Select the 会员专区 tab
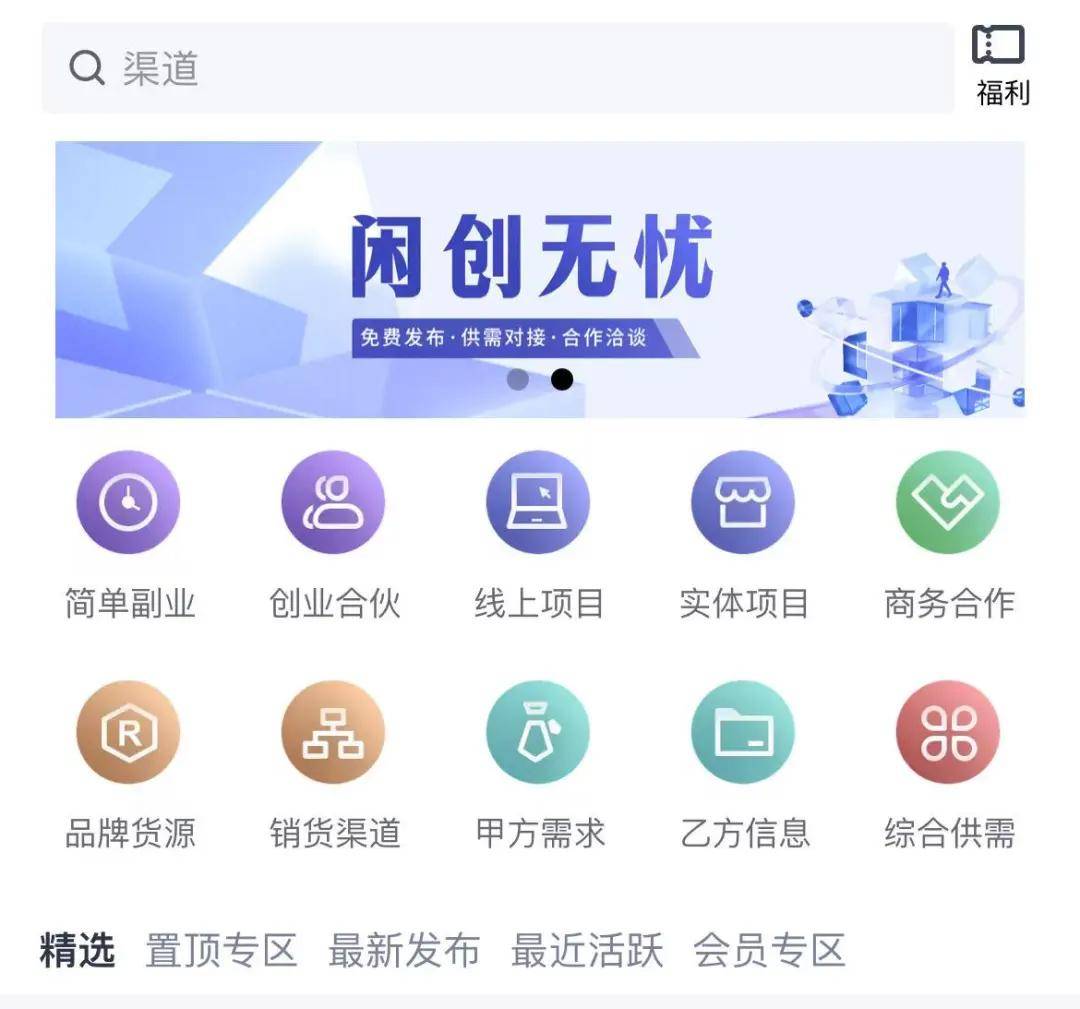The height and width of the screenshot is (1009, 1080). (769, 950)
